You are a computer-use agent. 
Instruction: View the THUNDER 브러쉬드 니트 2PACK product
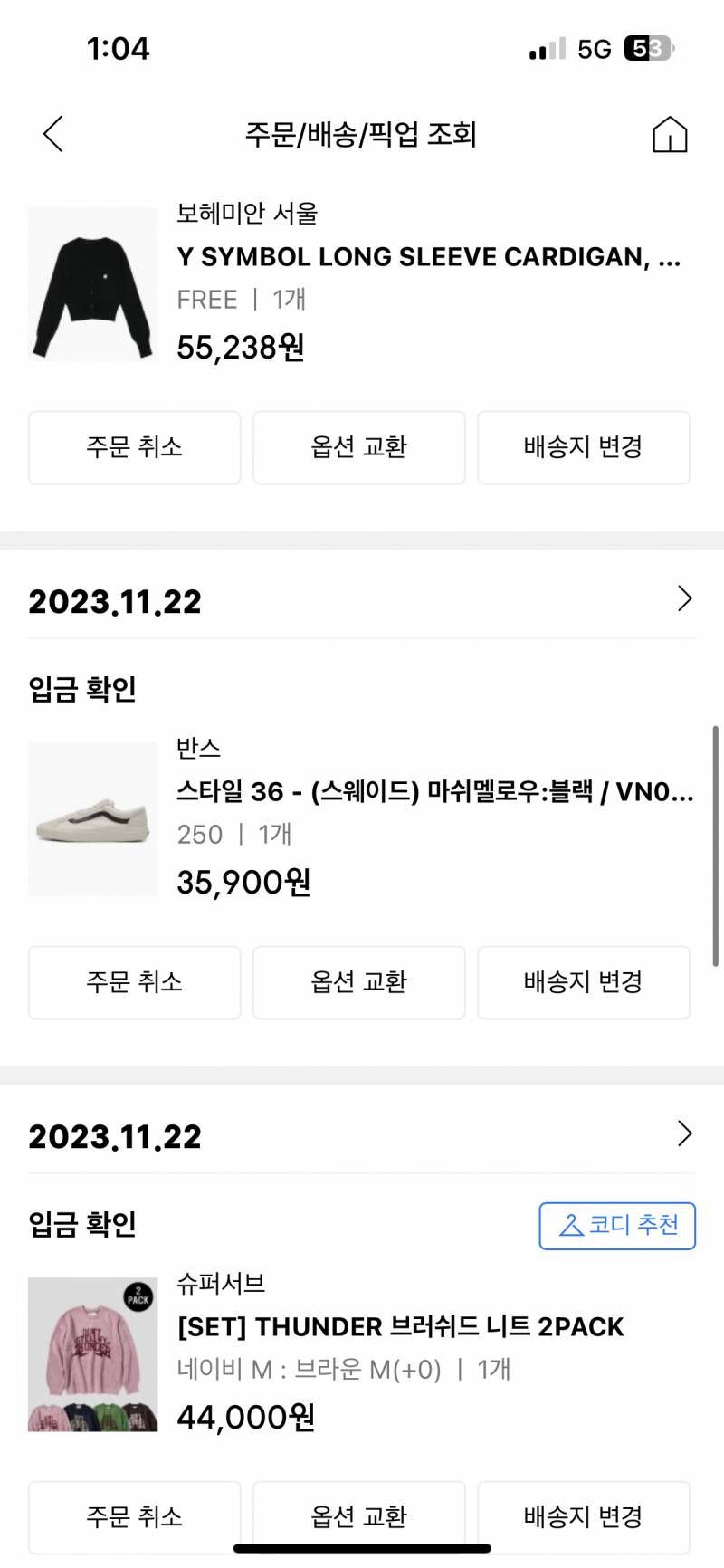coord(400,1327)
